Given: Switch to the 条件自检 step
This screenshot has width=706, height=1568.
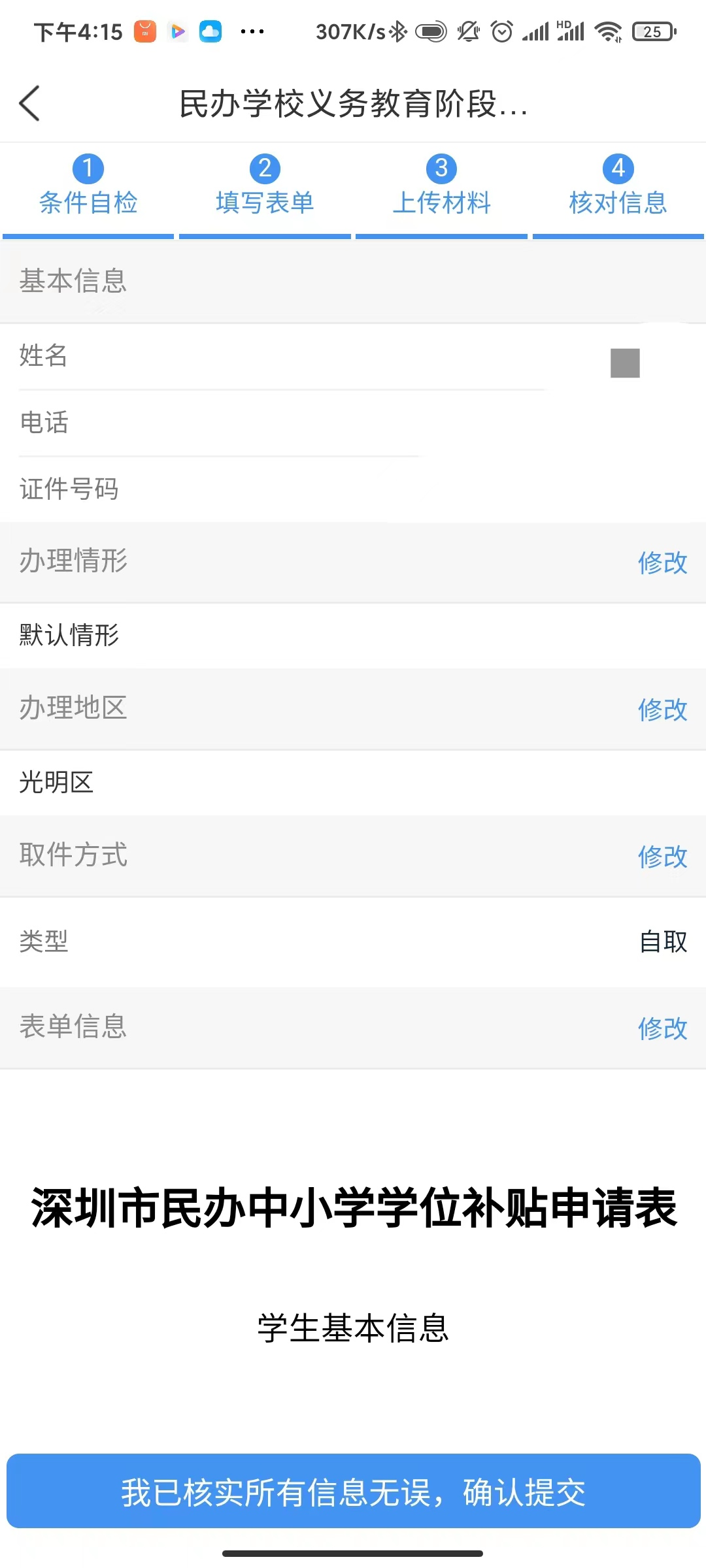Looking at the screenshot, I should point(88,186).
